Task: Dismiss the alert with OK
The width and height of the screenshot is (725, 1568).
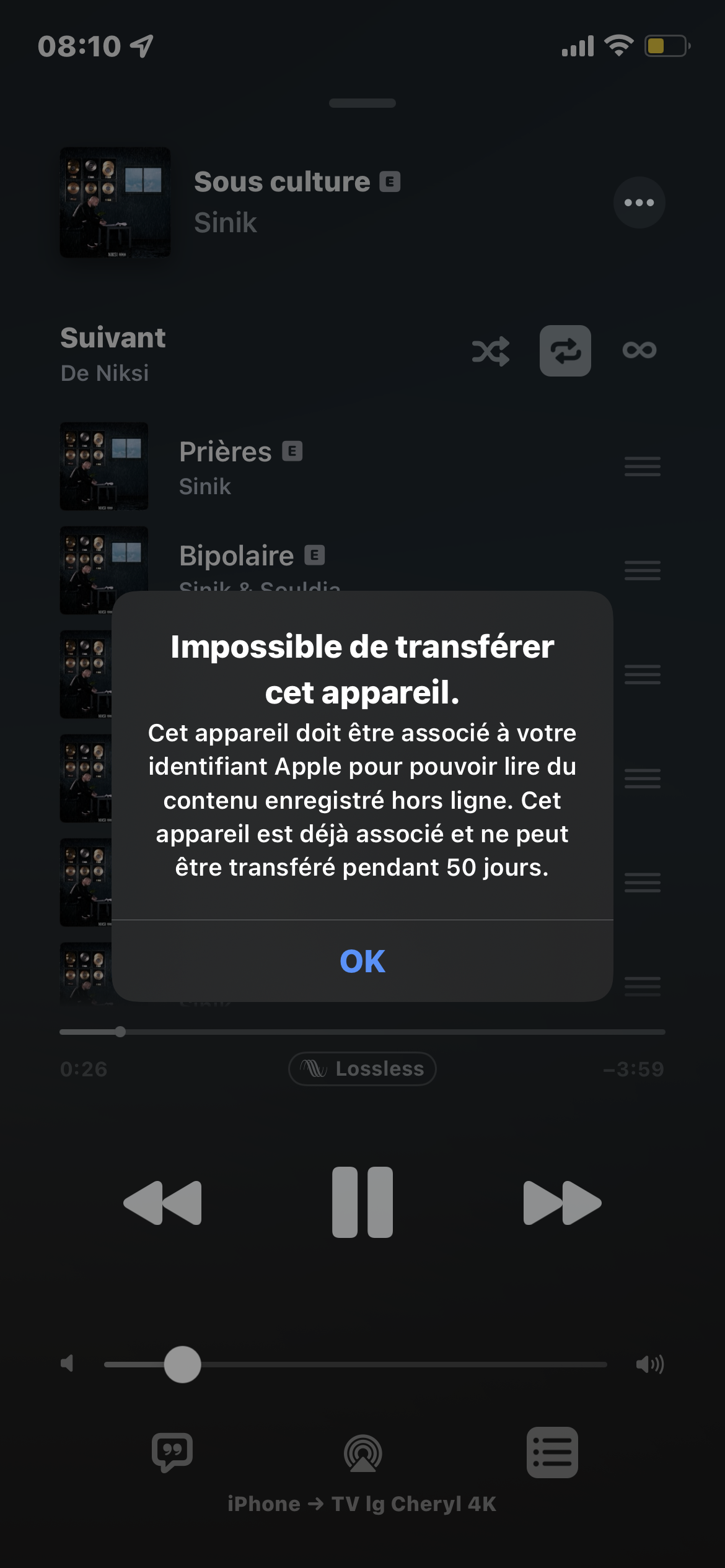Action: (362, 961)
